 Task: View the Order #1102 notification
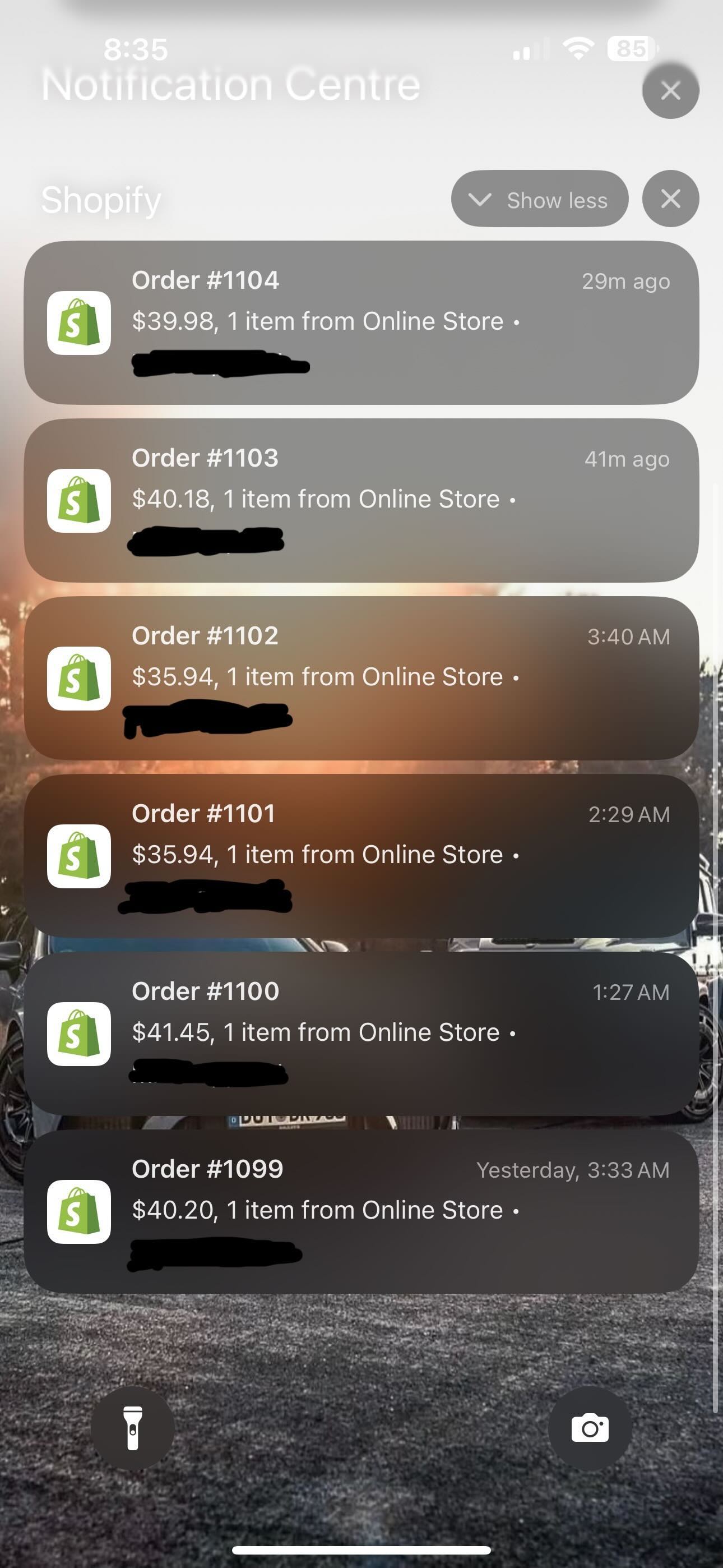(x=361, y=678)
